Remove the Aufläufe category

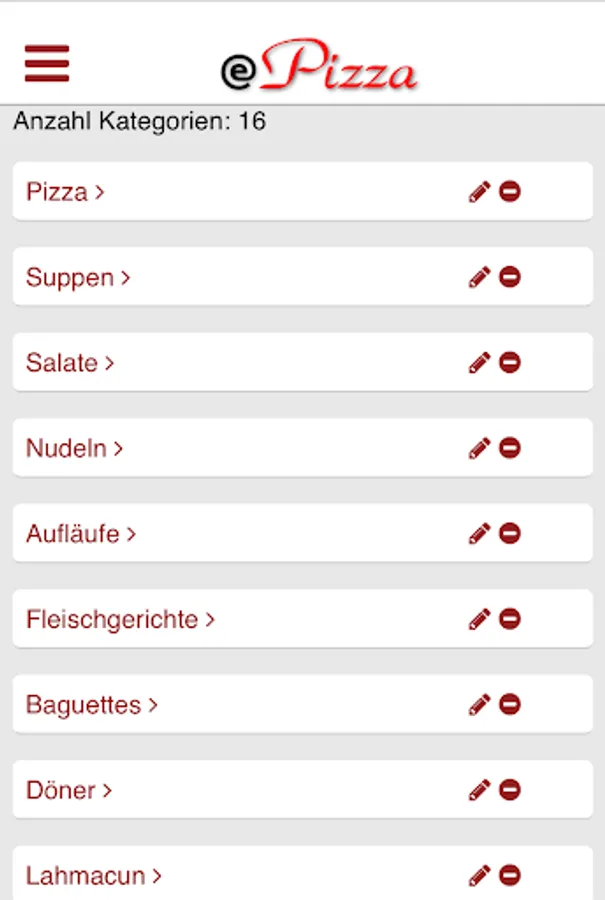pyautogui.click(x=510, y=534)
